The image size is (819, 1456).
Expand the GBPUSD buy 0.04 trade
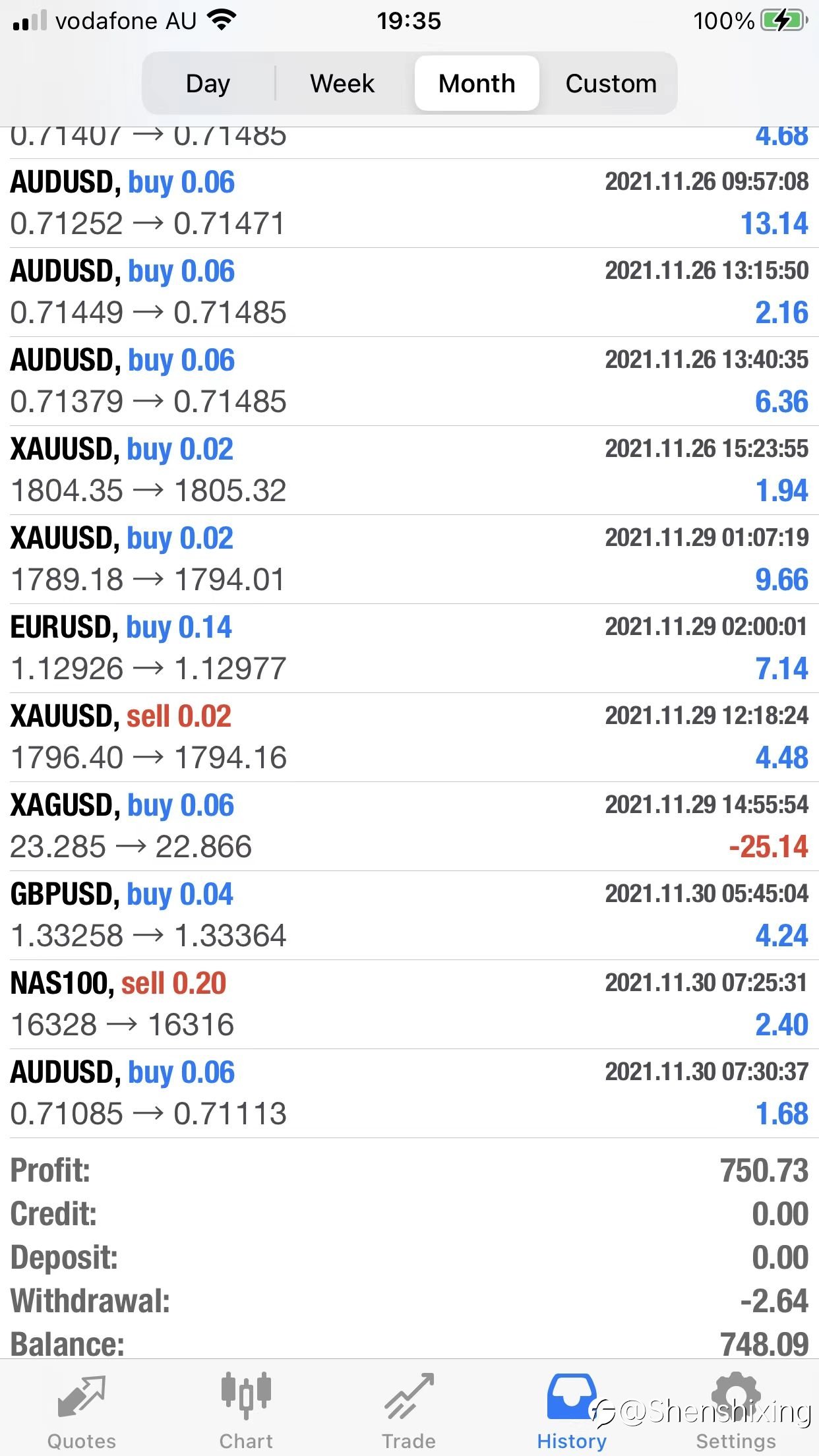pos(409,915)
